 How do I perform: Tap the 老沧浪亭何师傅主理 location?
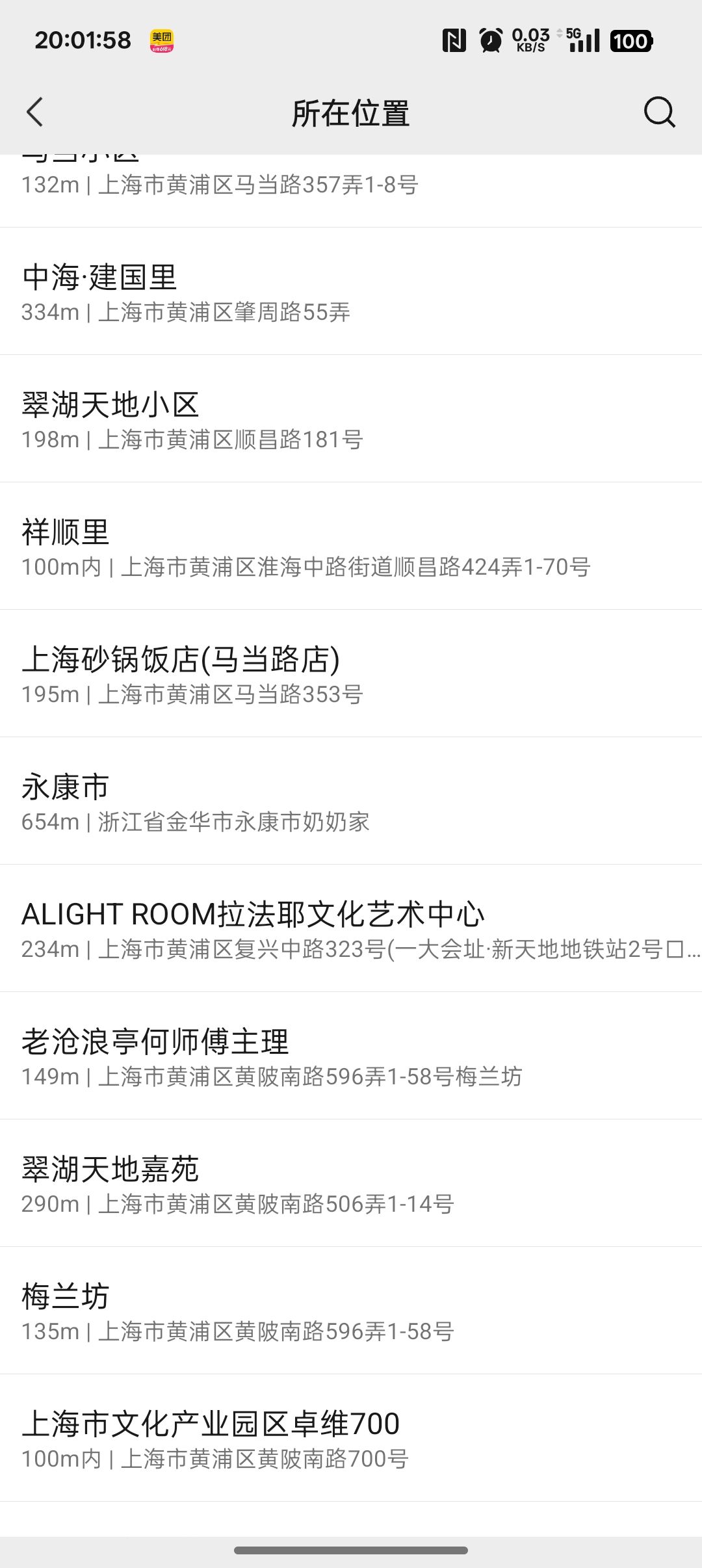[x=351, y=1056]
